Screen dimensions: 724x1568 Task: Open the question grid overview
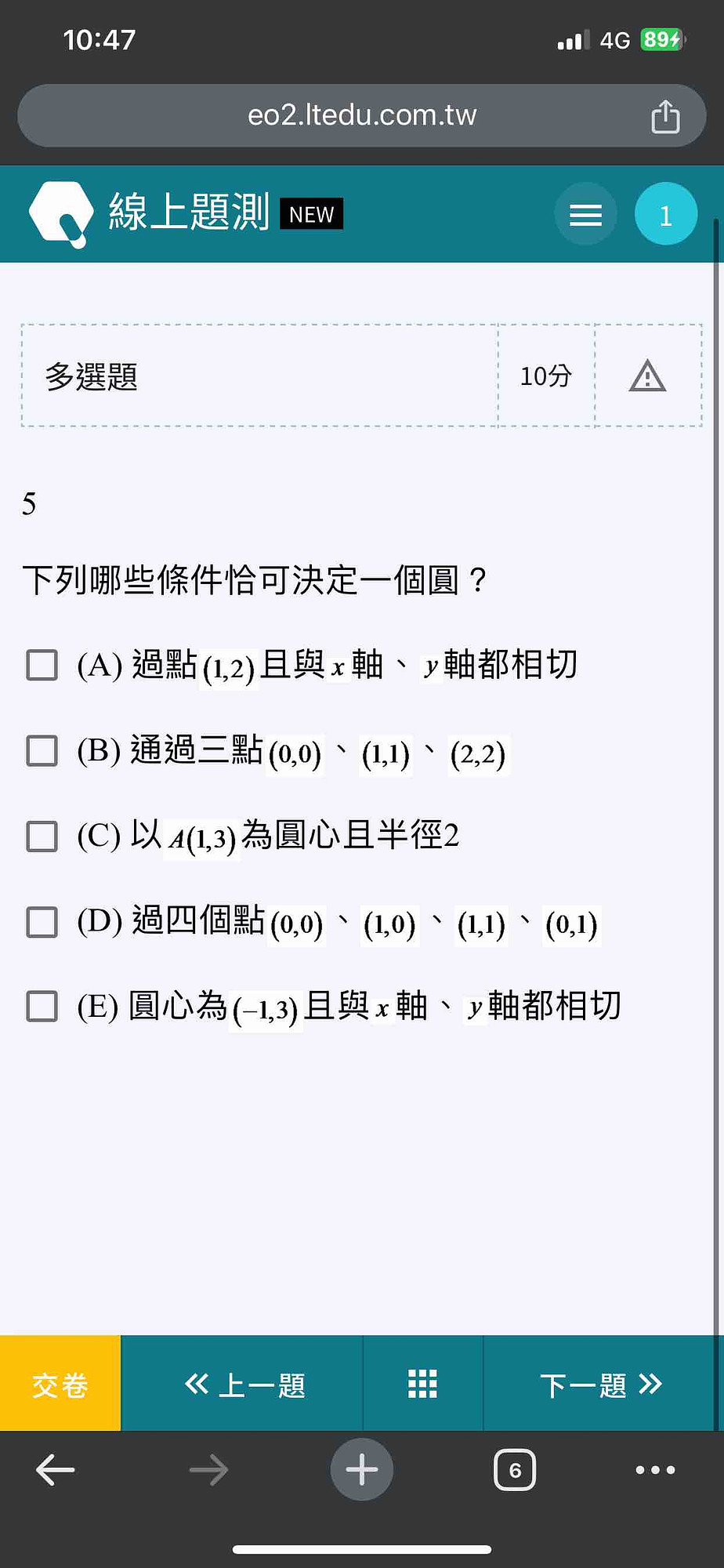pyautogui.click(x=422, y=1384)
